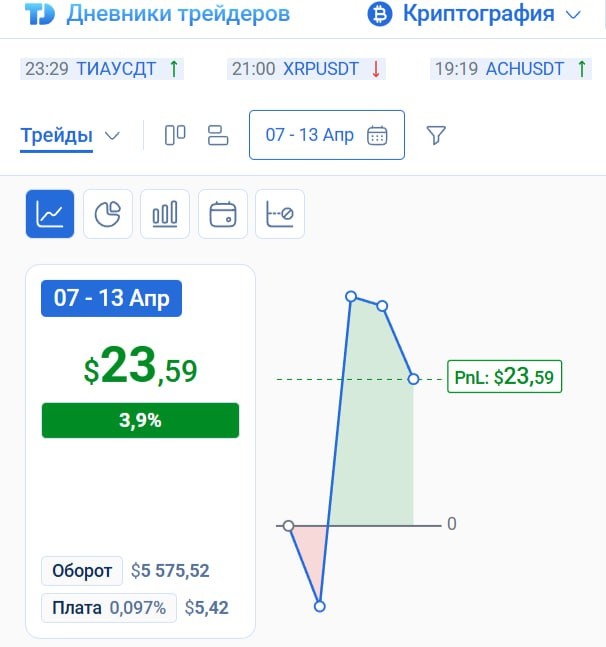Select the line chart tab
Screen dimensions: 606x647
[50, 214]
